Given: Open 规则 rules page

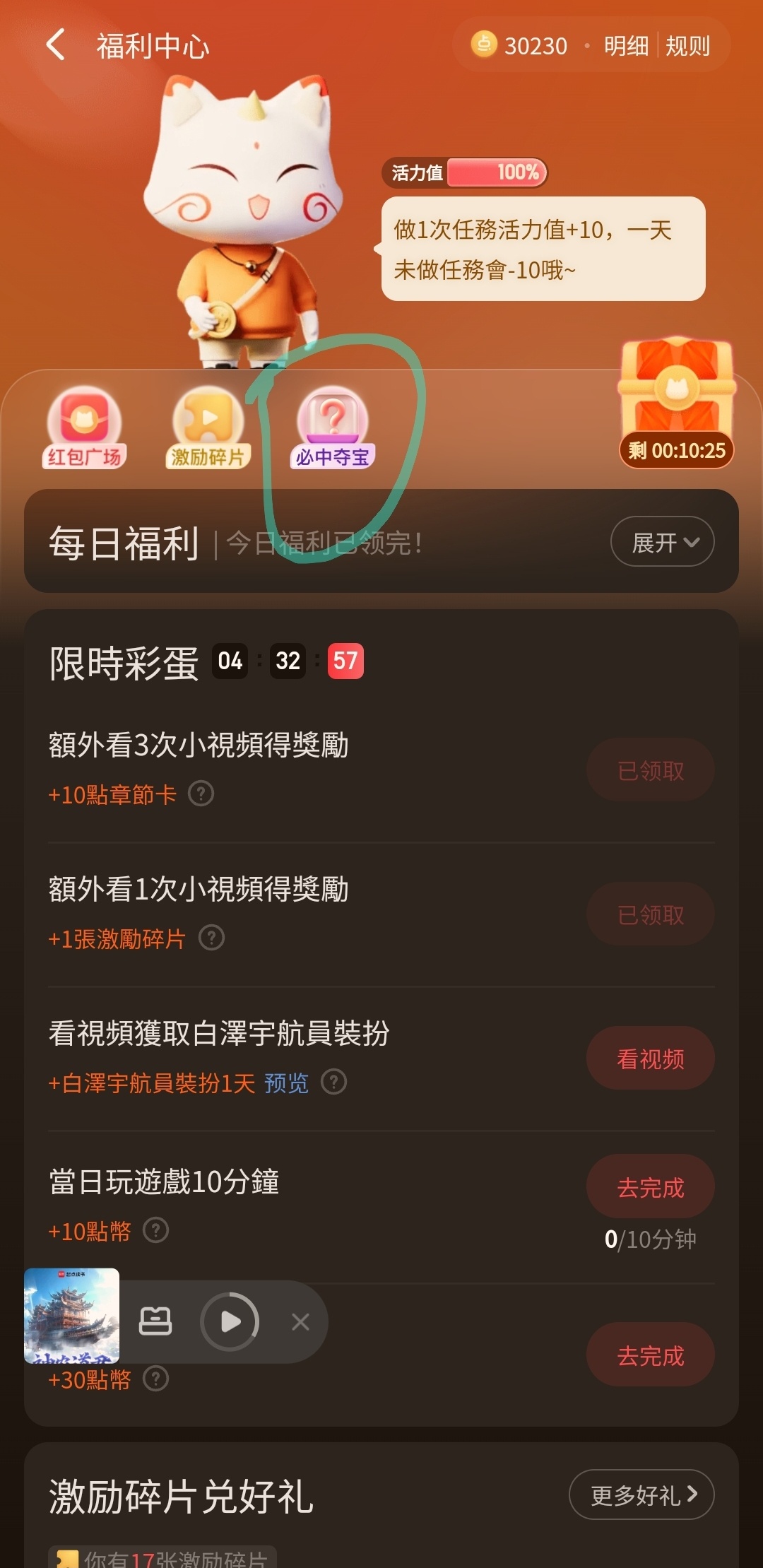Looking at the screenshot, I should click(687, 46).
